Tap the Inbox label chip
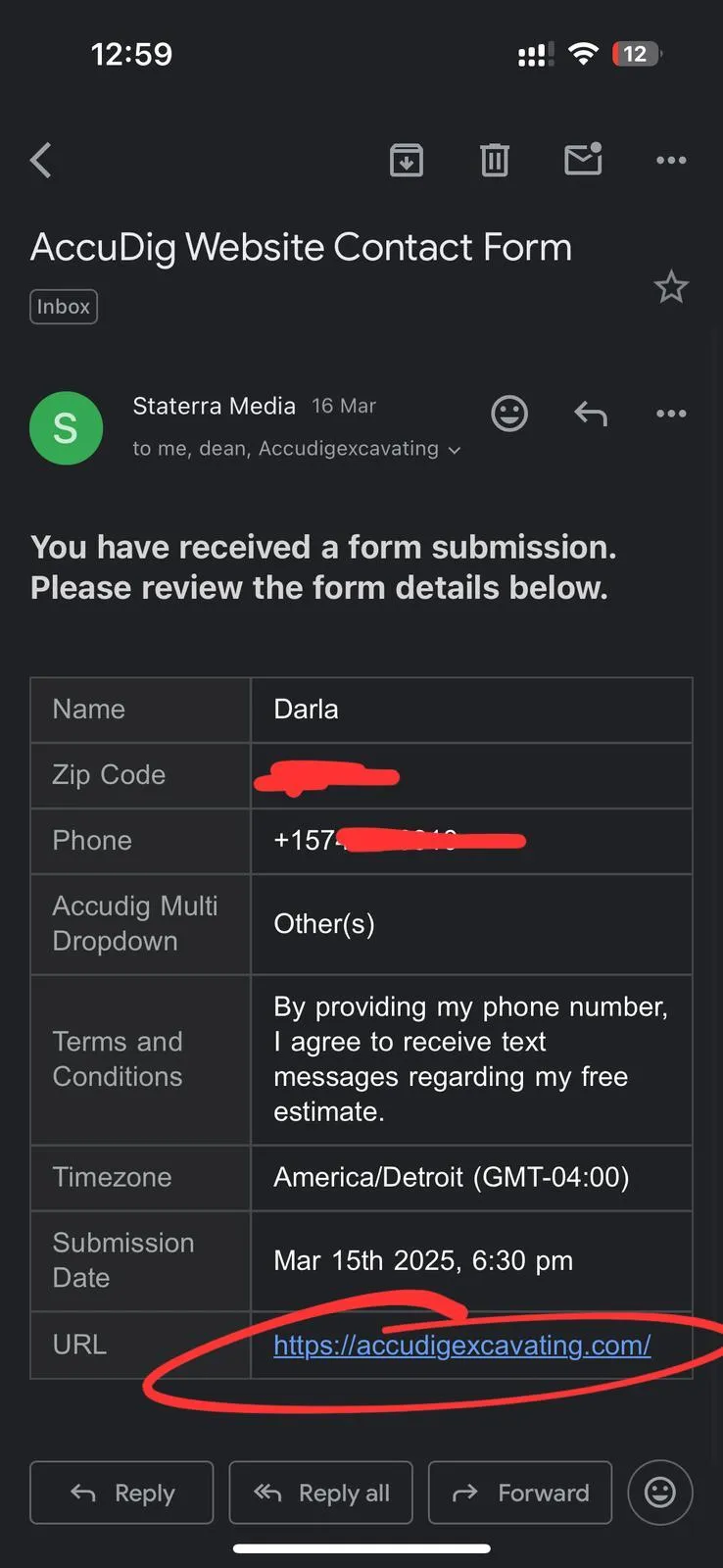This screenshot has width=723, height=1568. (x=64, y=307)
